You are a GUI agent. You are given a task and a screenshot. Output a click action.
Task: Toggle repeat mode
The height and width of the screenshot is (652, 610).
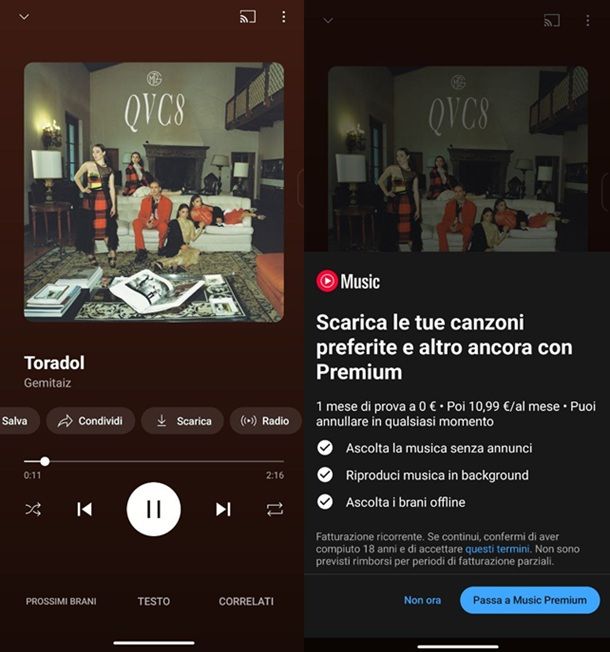point(274,509)
